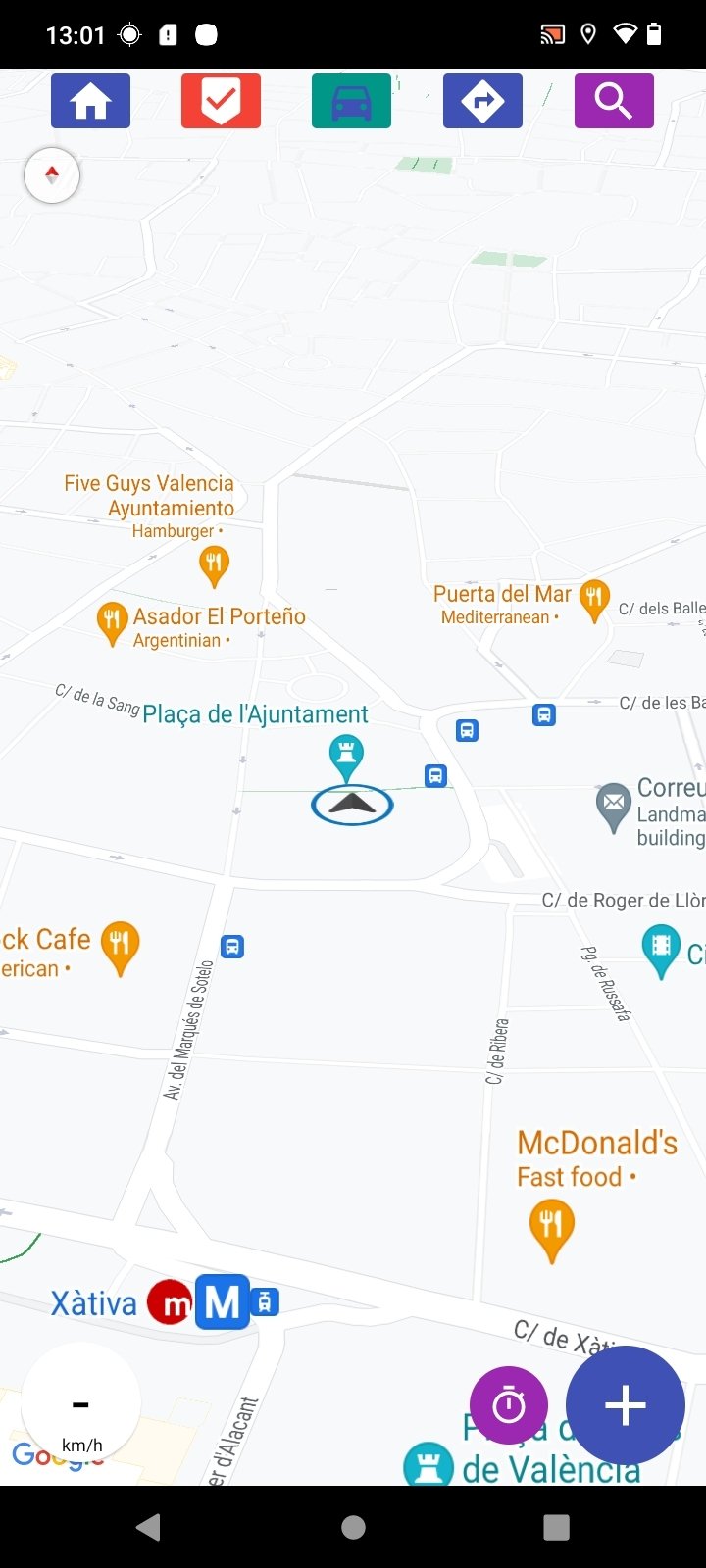
Task: Tap the Xàtiva metro station marker
Action: pos(222,1302)
